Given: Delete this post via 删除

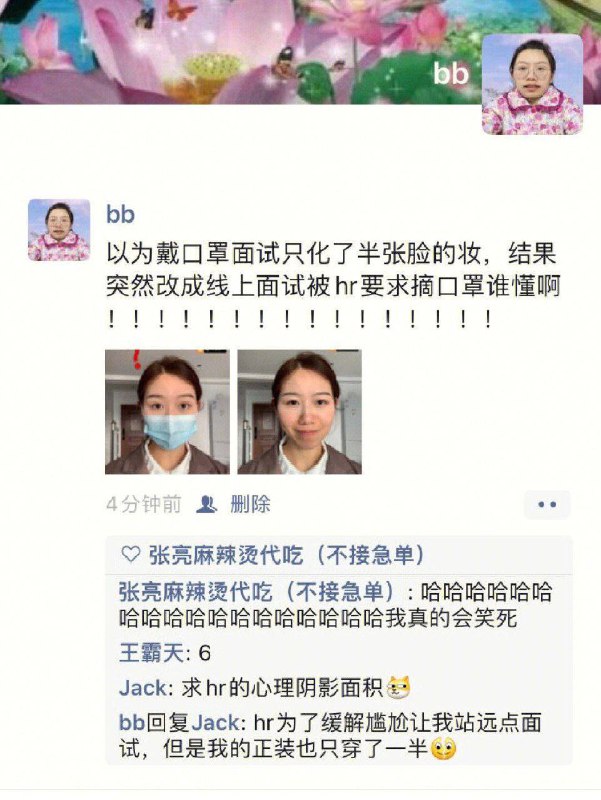Looking at the screenshot, I should pyautogui.click(x=250, y=504).
